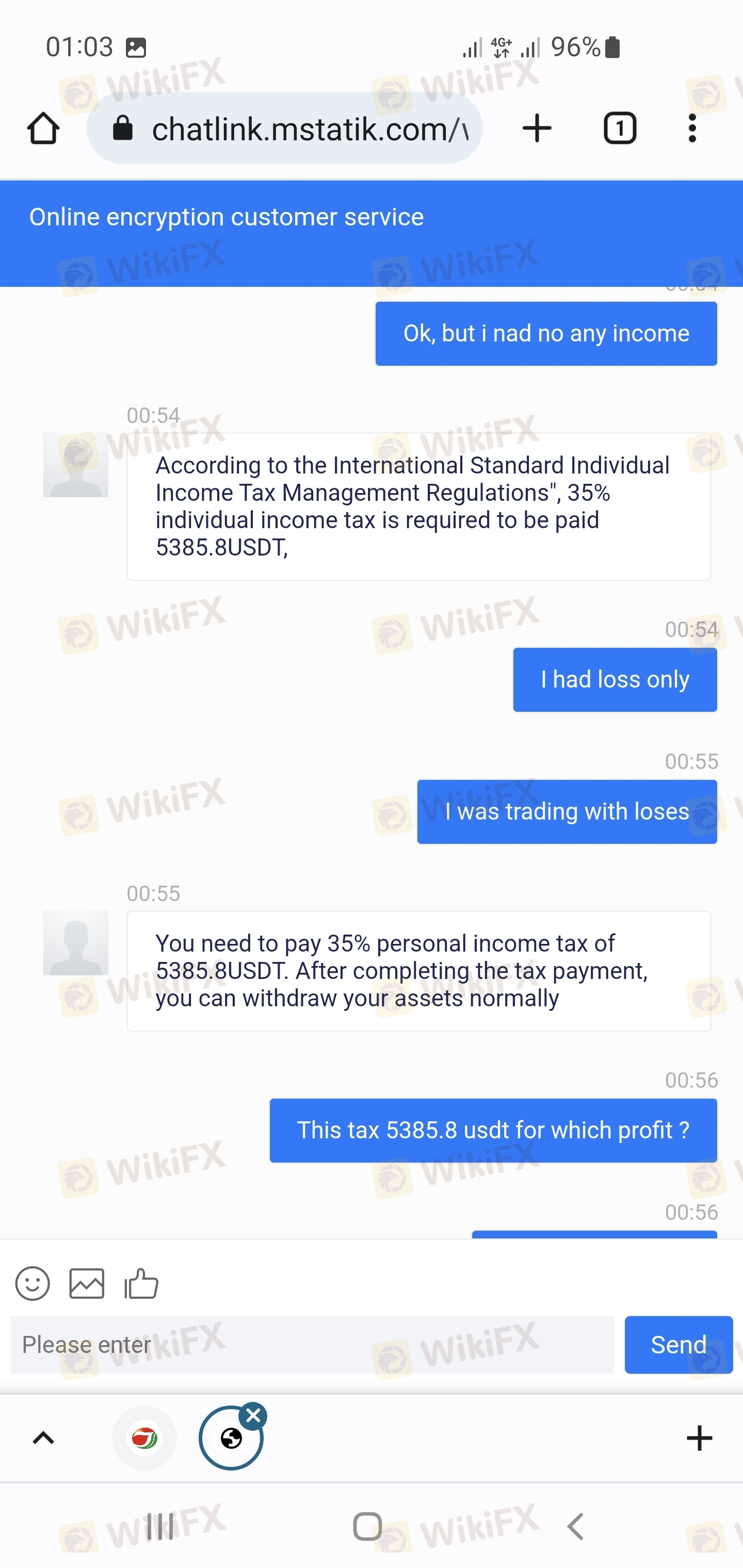Open the emoji picker

point(33,1284)
